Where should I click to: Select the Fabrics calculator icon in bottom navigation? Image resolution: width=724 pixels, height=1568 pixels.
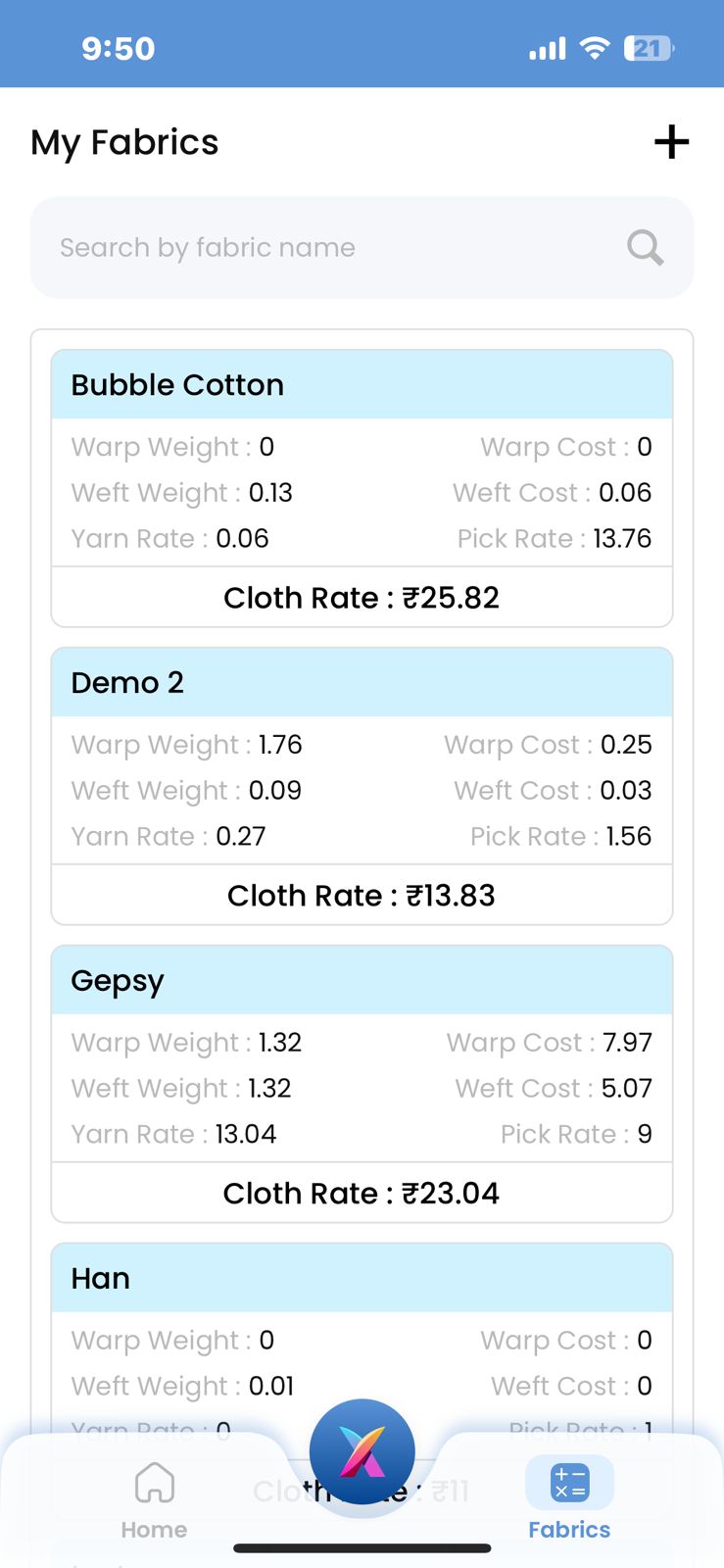coord(569,1484)
